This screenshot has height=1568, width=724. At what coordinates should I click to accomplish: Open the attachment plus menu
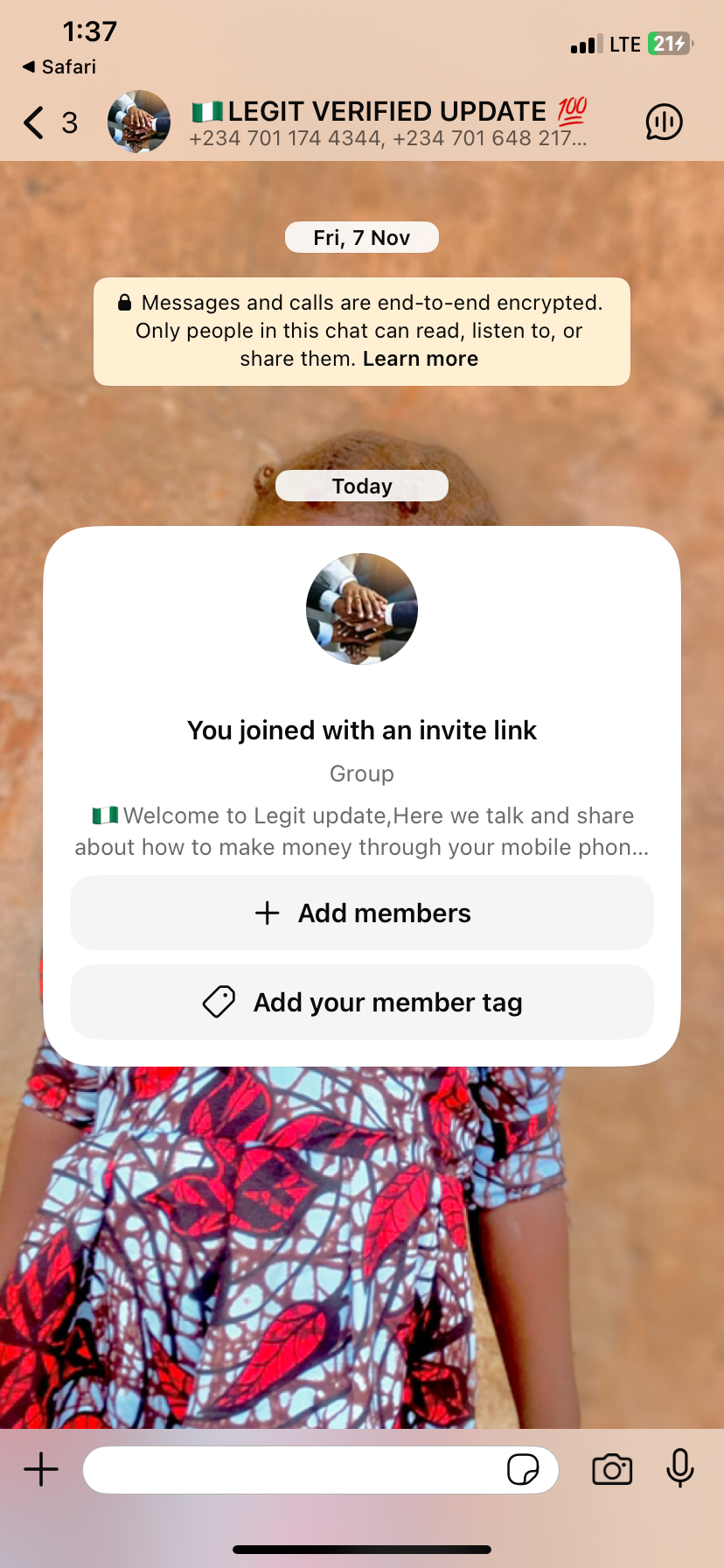[x=41, y=1469]
